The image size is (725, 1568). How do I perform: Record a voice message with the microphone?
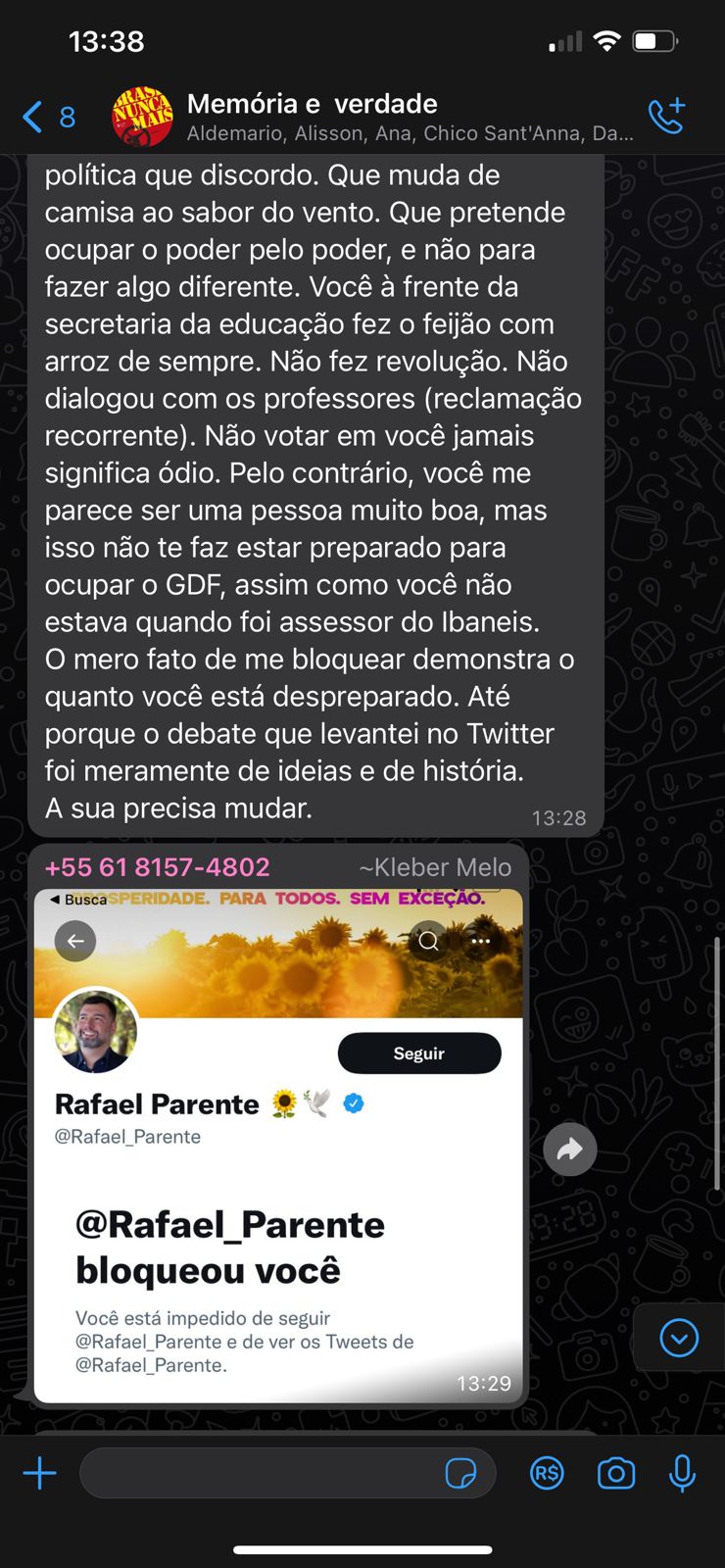coord(682,1473)
